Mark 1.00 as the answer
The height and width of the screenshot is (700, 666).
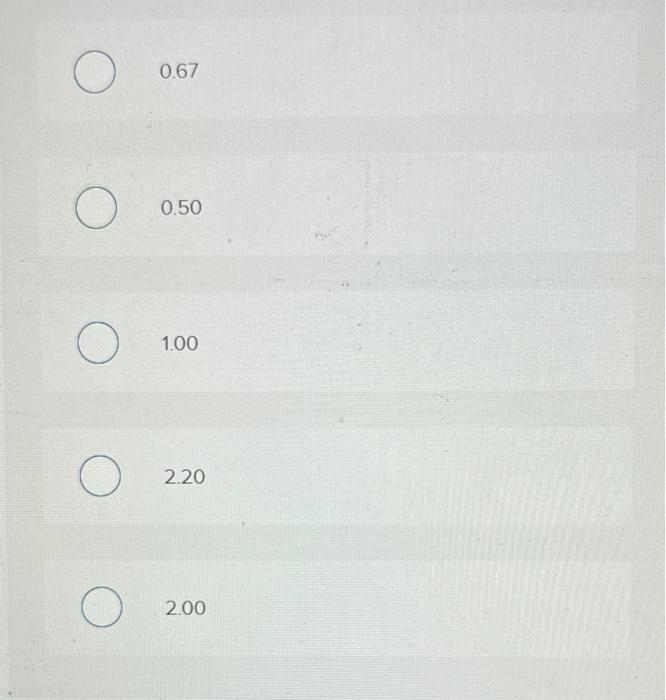(99, 344)
